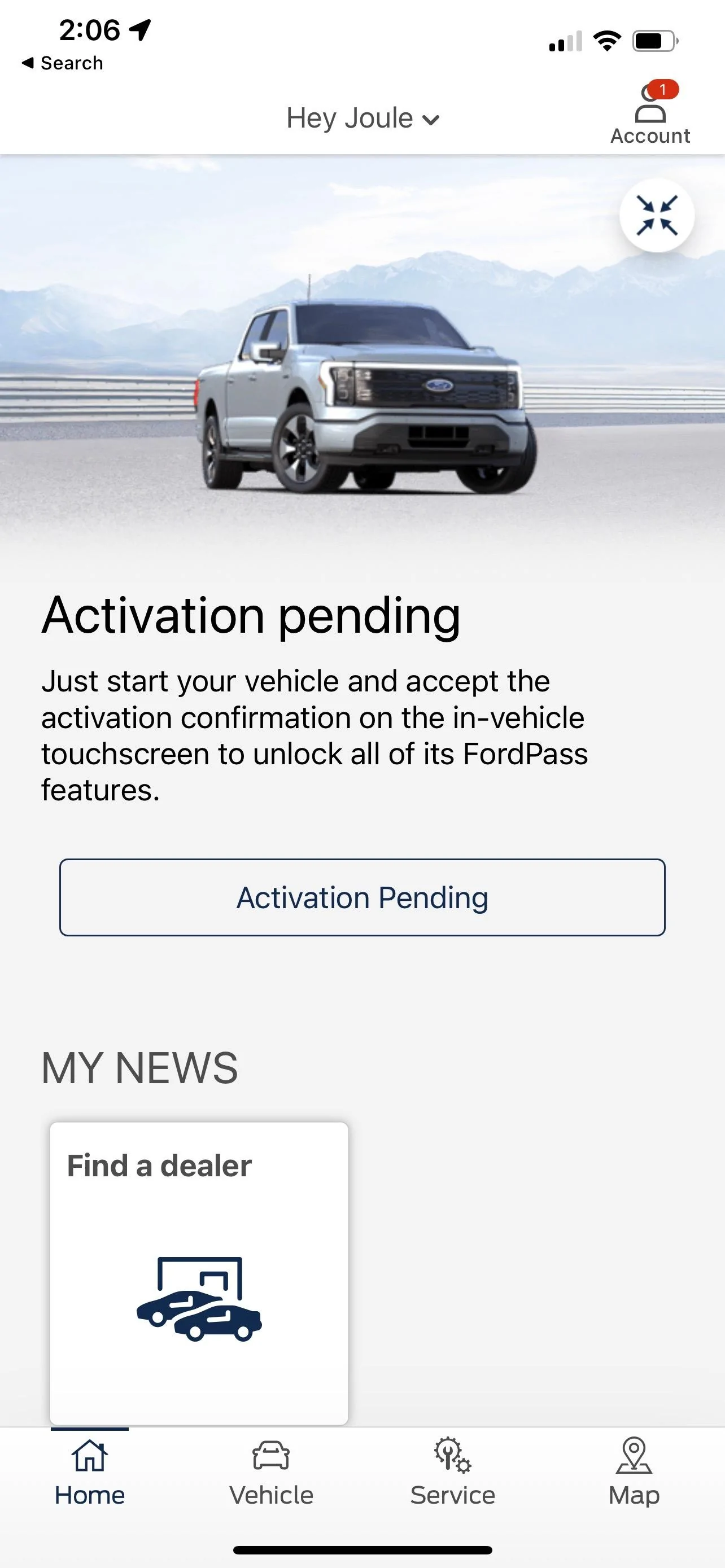Return to Search via the back link

pyautogui.click(x=63, y=63)
